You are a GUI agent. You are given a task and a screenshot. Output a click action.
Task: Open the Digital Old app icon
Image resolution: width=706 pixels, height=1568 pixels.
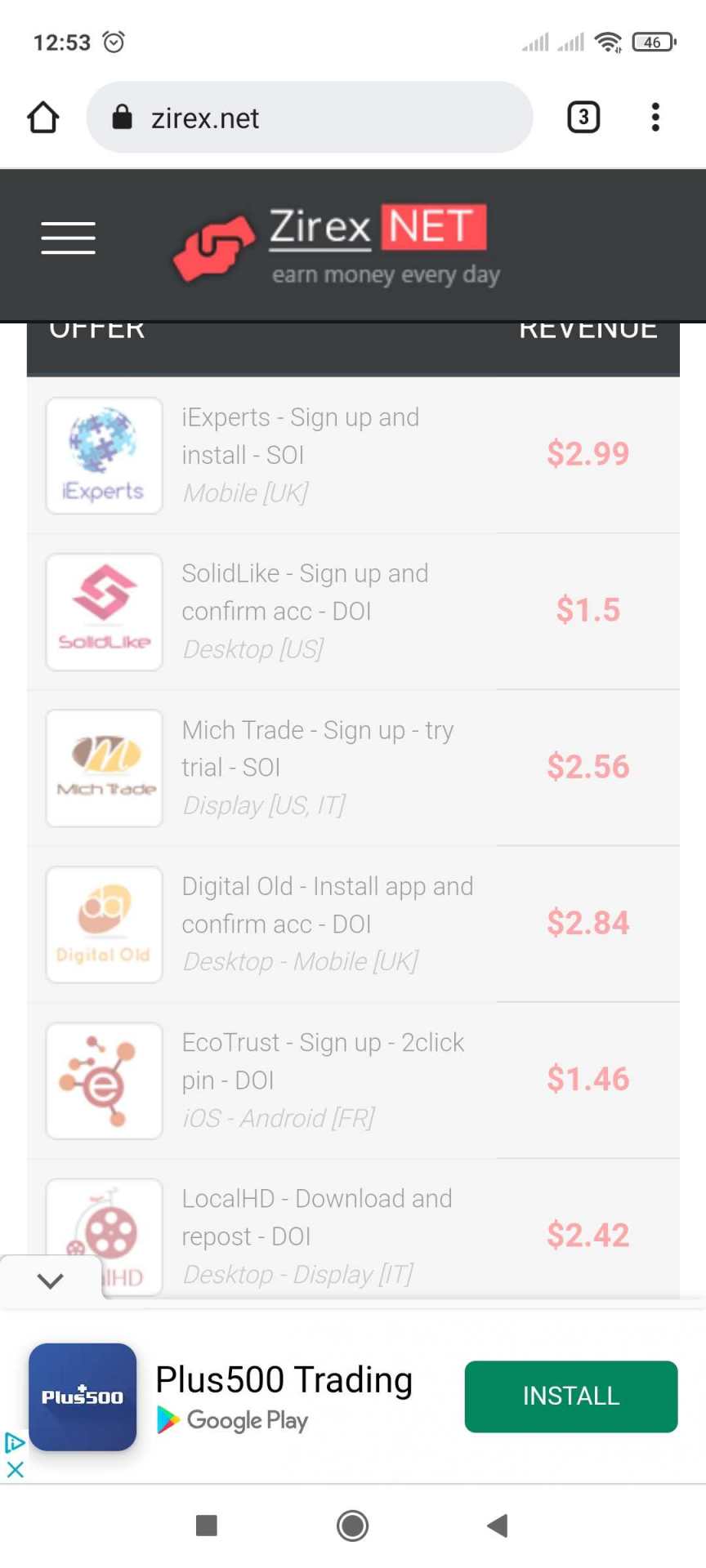pos(104,924)
